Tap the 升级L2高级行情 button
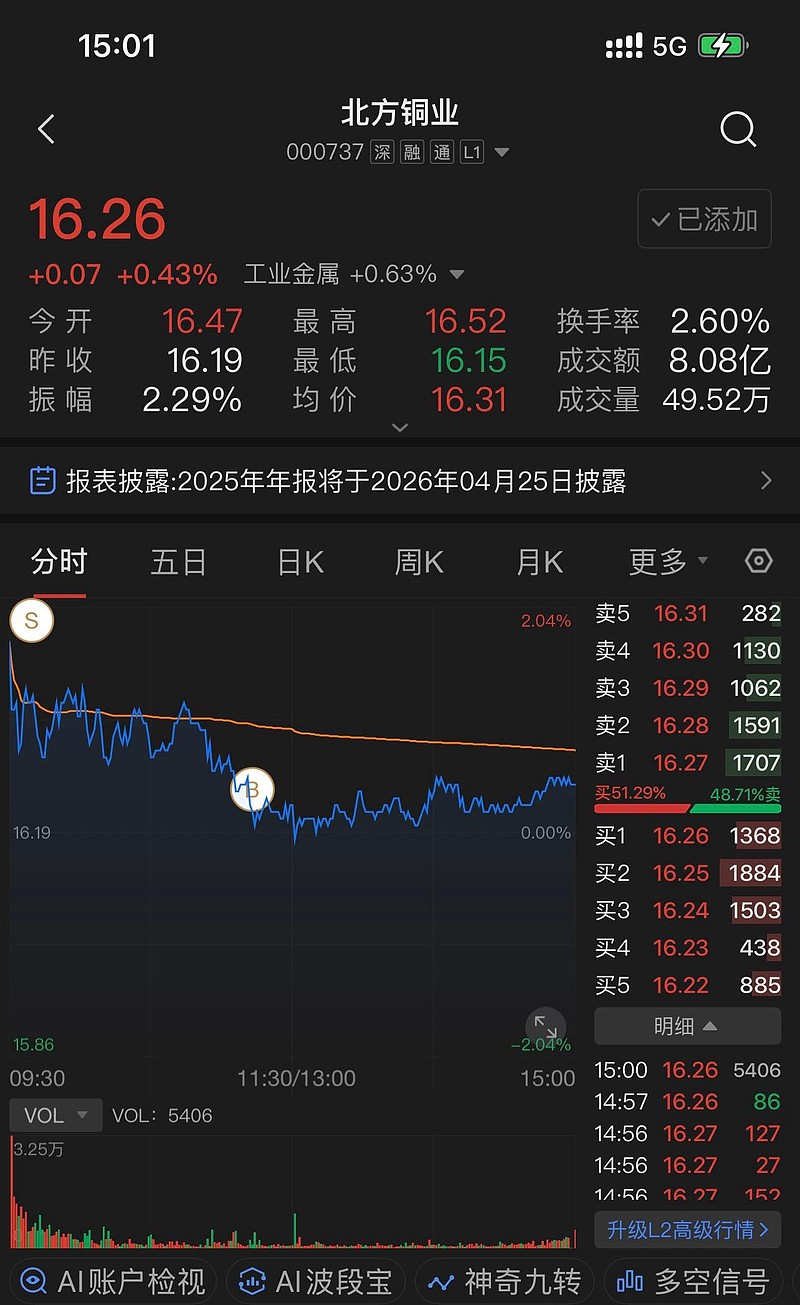This screenshot has height=1305, width=800. tap(687, 1226)
